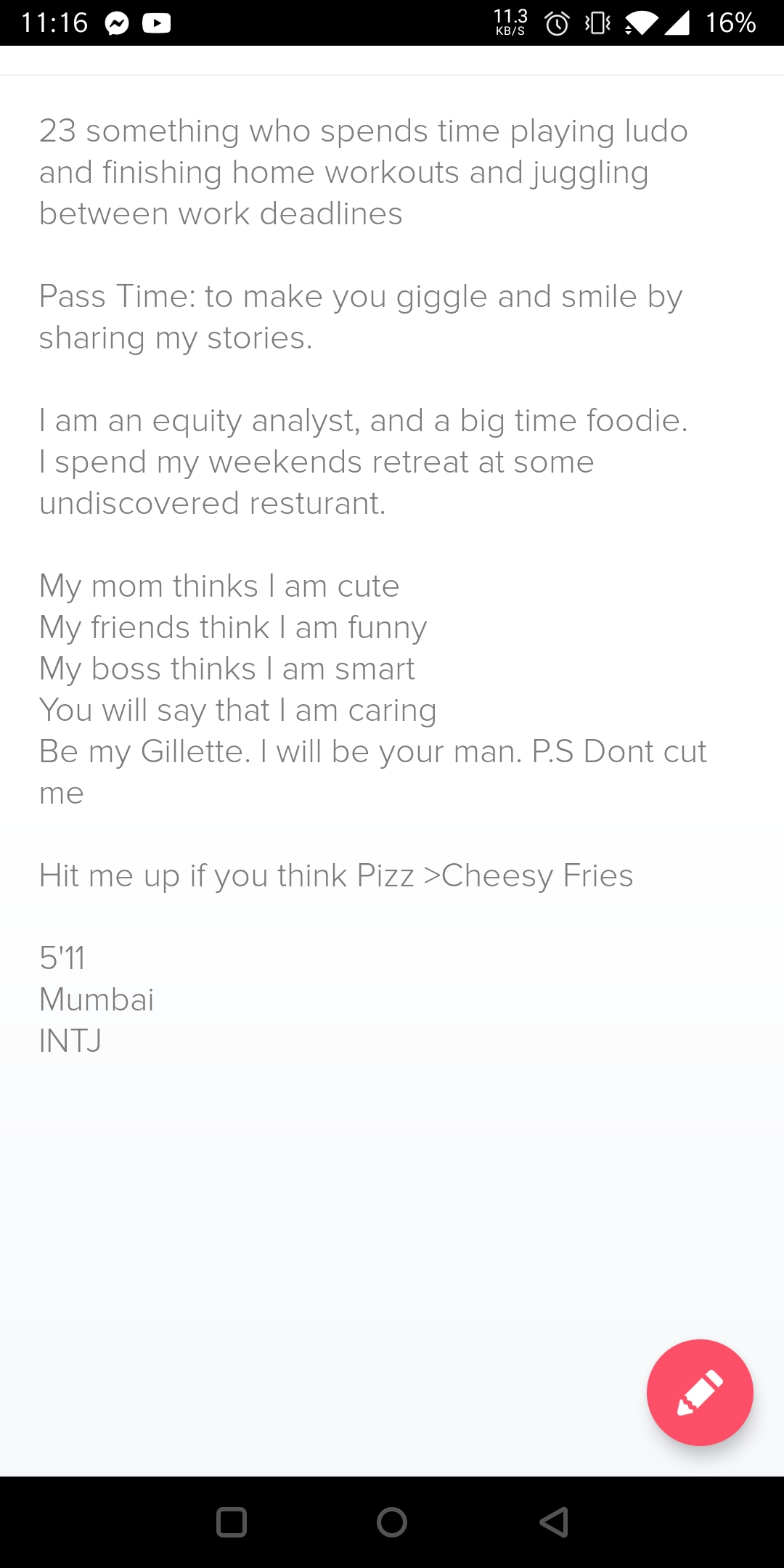
Task: Open the recent apps view
Action: click(x=232, y=1522)
